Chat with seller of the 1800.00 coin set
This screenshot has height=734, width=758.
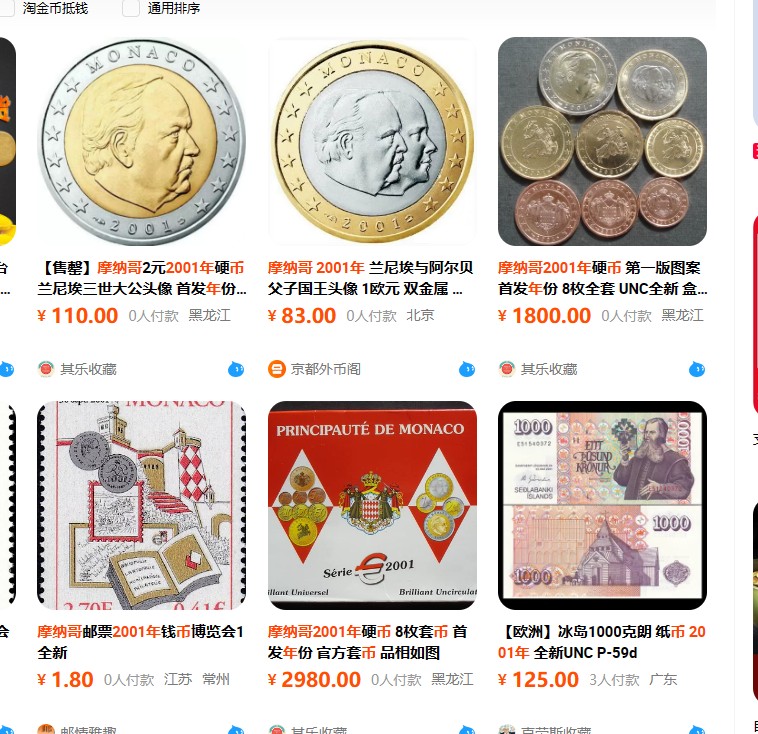pos(697,369)
